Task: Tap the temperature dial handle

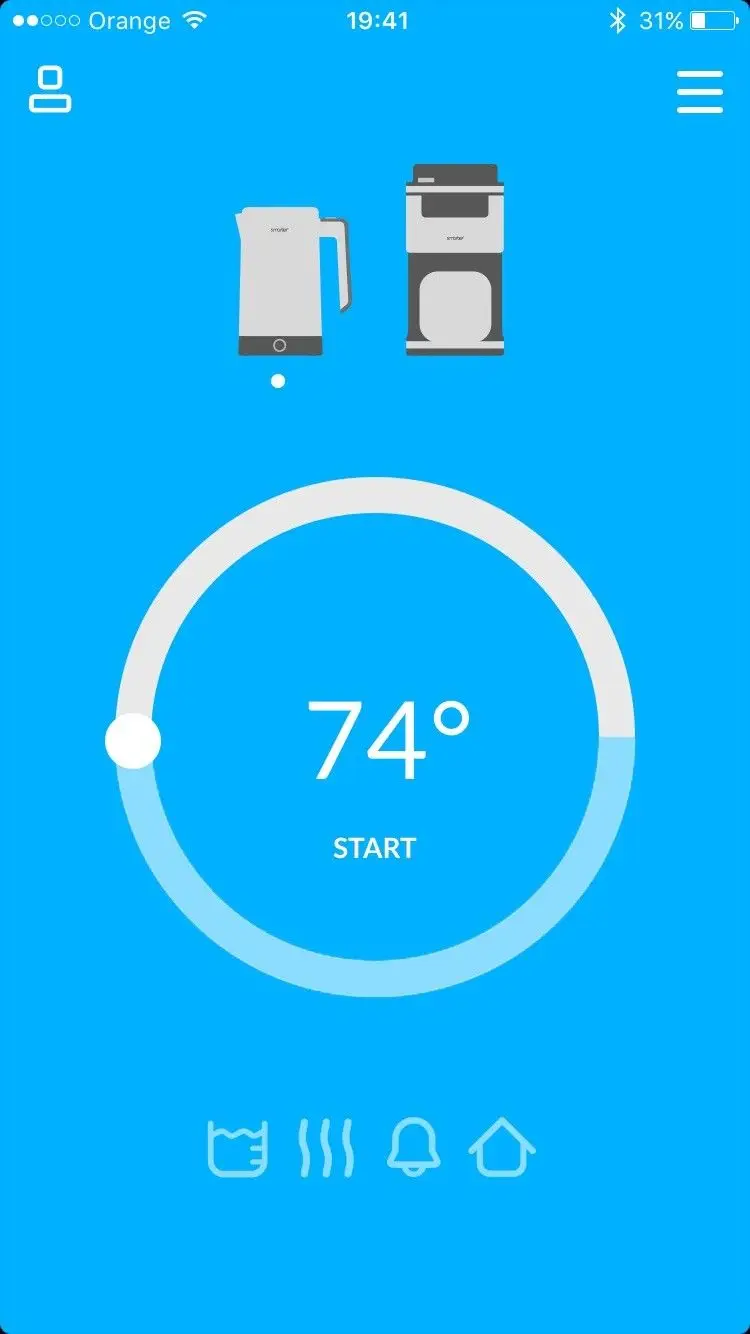Action: coord(133,741)
